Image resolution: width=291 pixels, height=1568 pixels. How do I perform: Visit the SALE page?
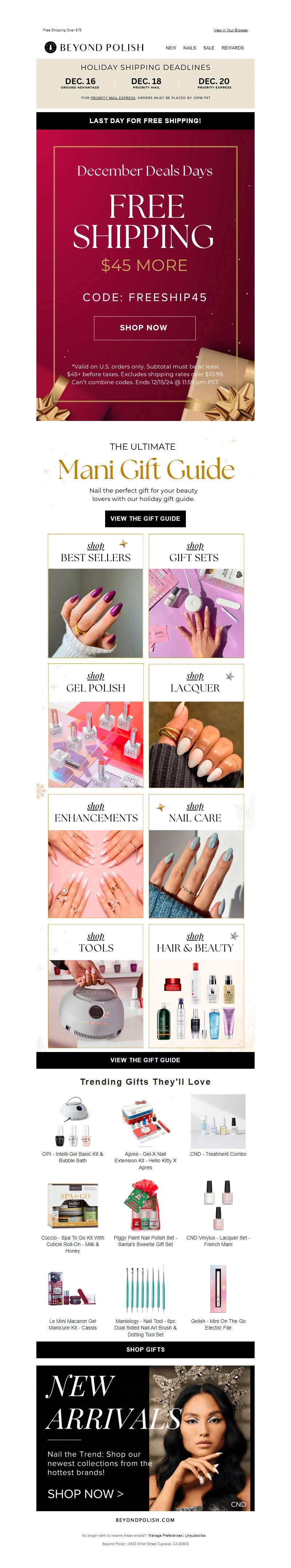(208, 47)
